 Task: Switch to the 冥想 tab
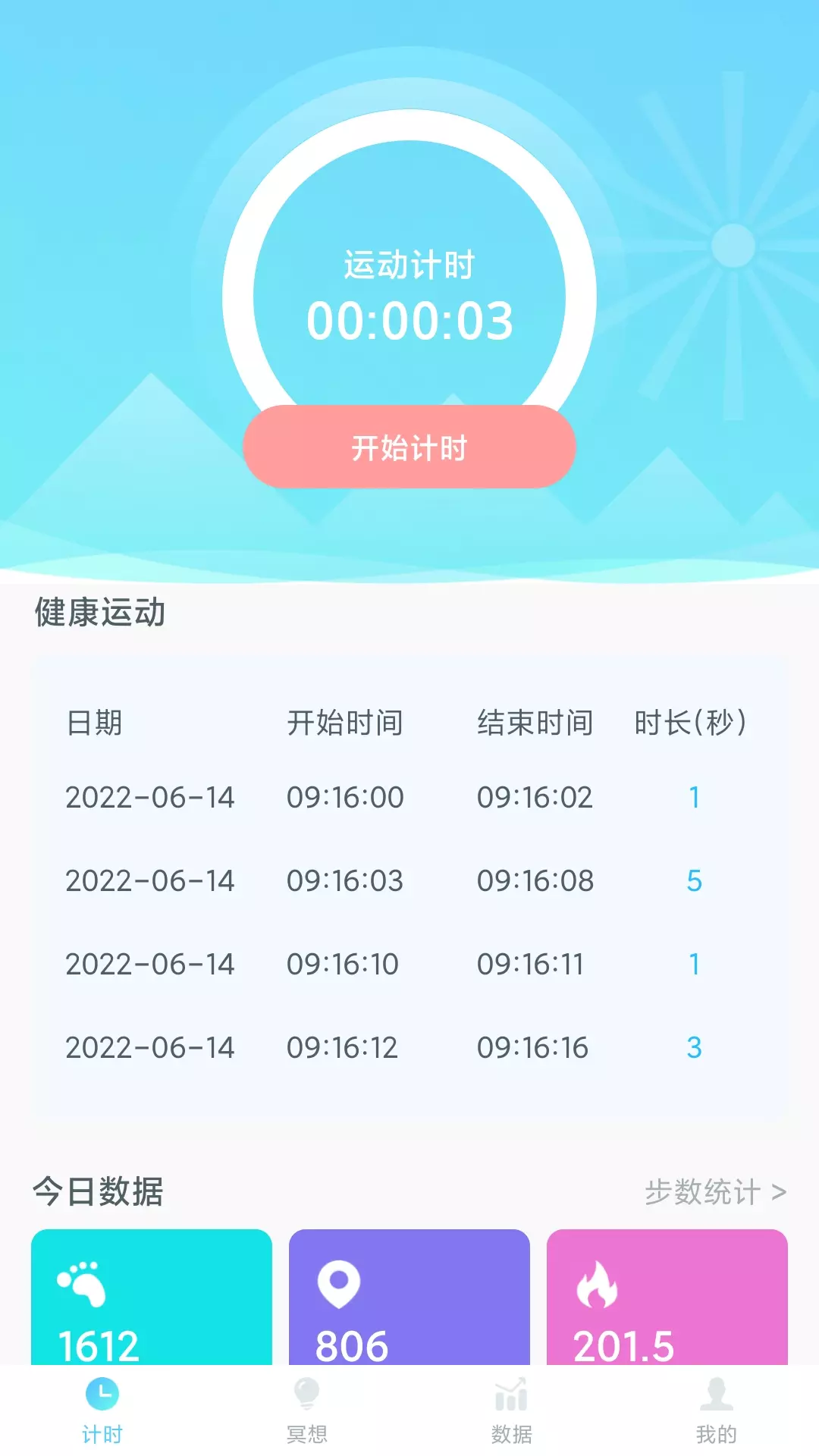(x=307, y=1410)
